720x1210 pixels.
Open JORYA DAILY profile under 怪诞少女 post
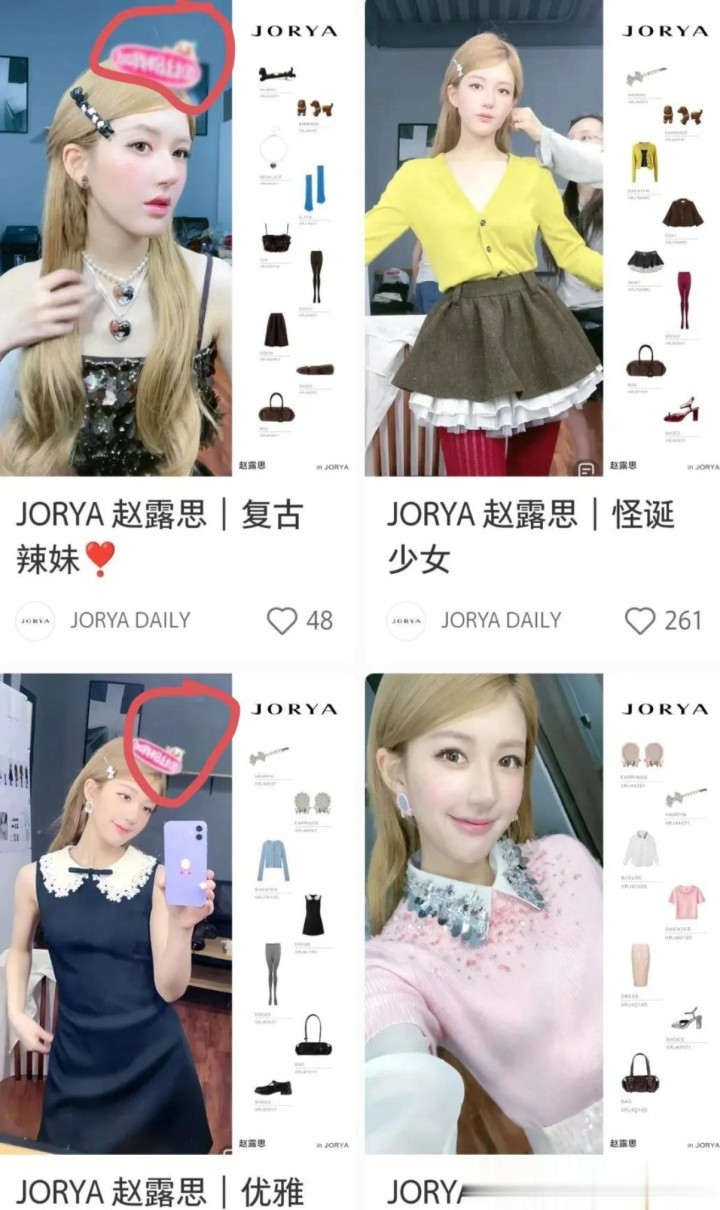tap(475, 621)
